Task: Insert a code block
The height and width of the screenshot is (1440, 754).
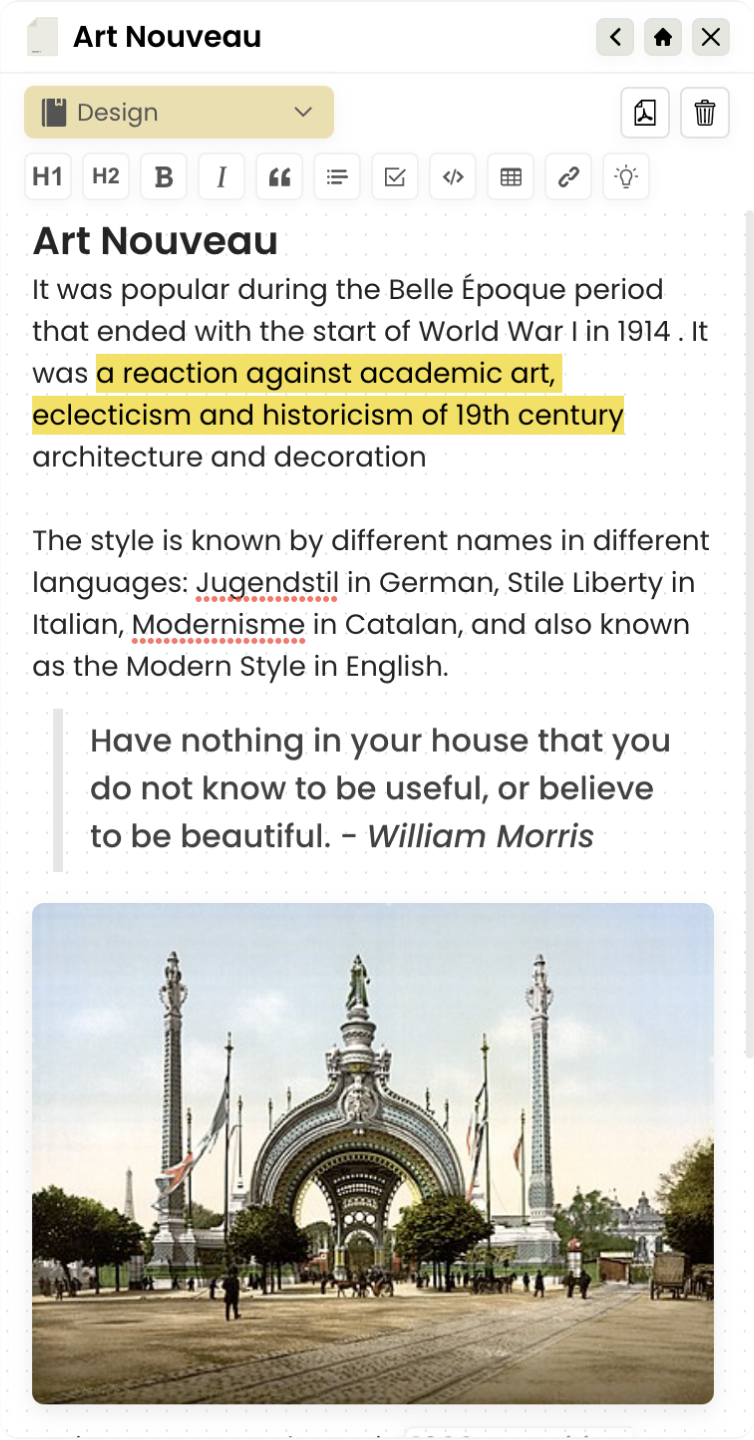Action: pos(453,177)
